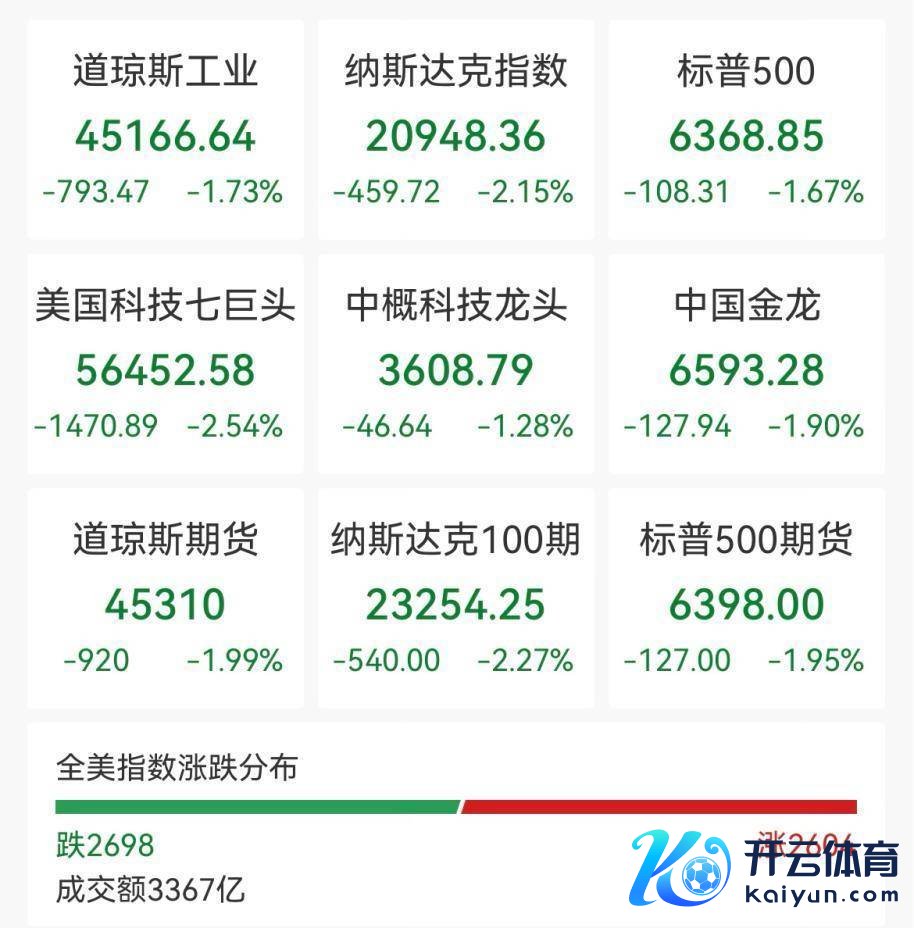914x928 pixels.
Task: Tap the 中国金龙 index card
Action: (x=746, y=365)
